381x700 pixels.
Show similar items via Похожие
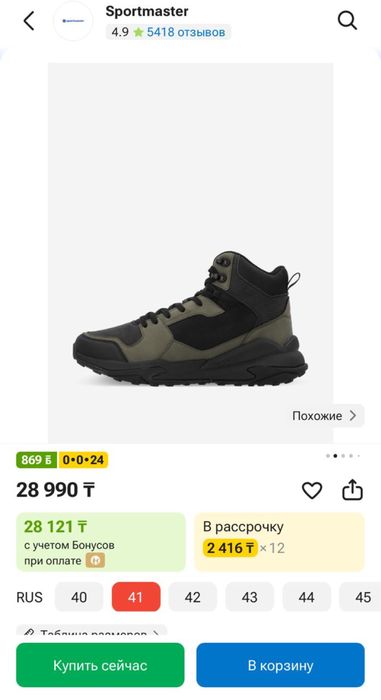click(x=325, y=416)
